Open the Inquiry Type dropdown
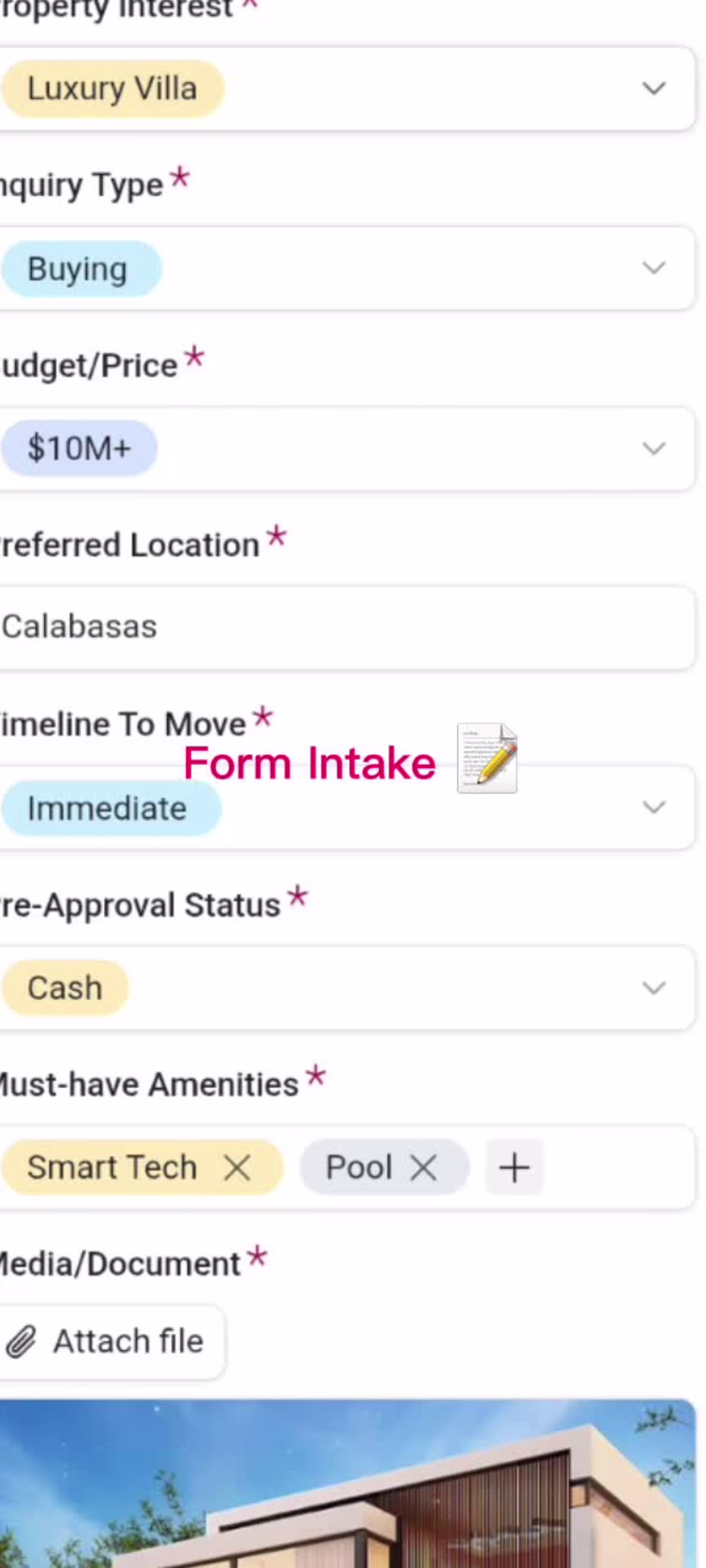706x1568 pixels. click(653, 268)
